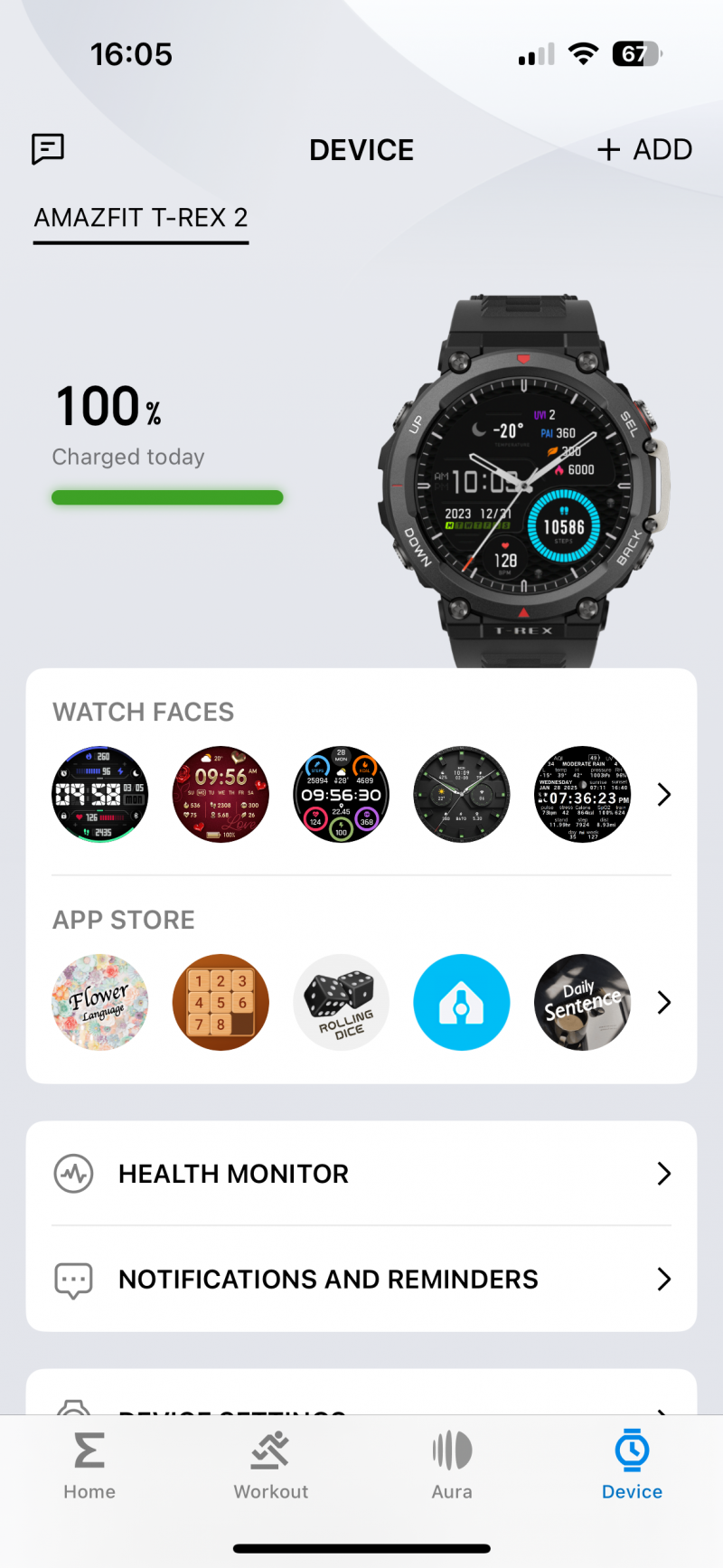The height and width of the screenshot is (1568, 723).
Task: Open the 09:56:30 colorful ring watch face
Action: pyautogui.click(x=341, y=794)
